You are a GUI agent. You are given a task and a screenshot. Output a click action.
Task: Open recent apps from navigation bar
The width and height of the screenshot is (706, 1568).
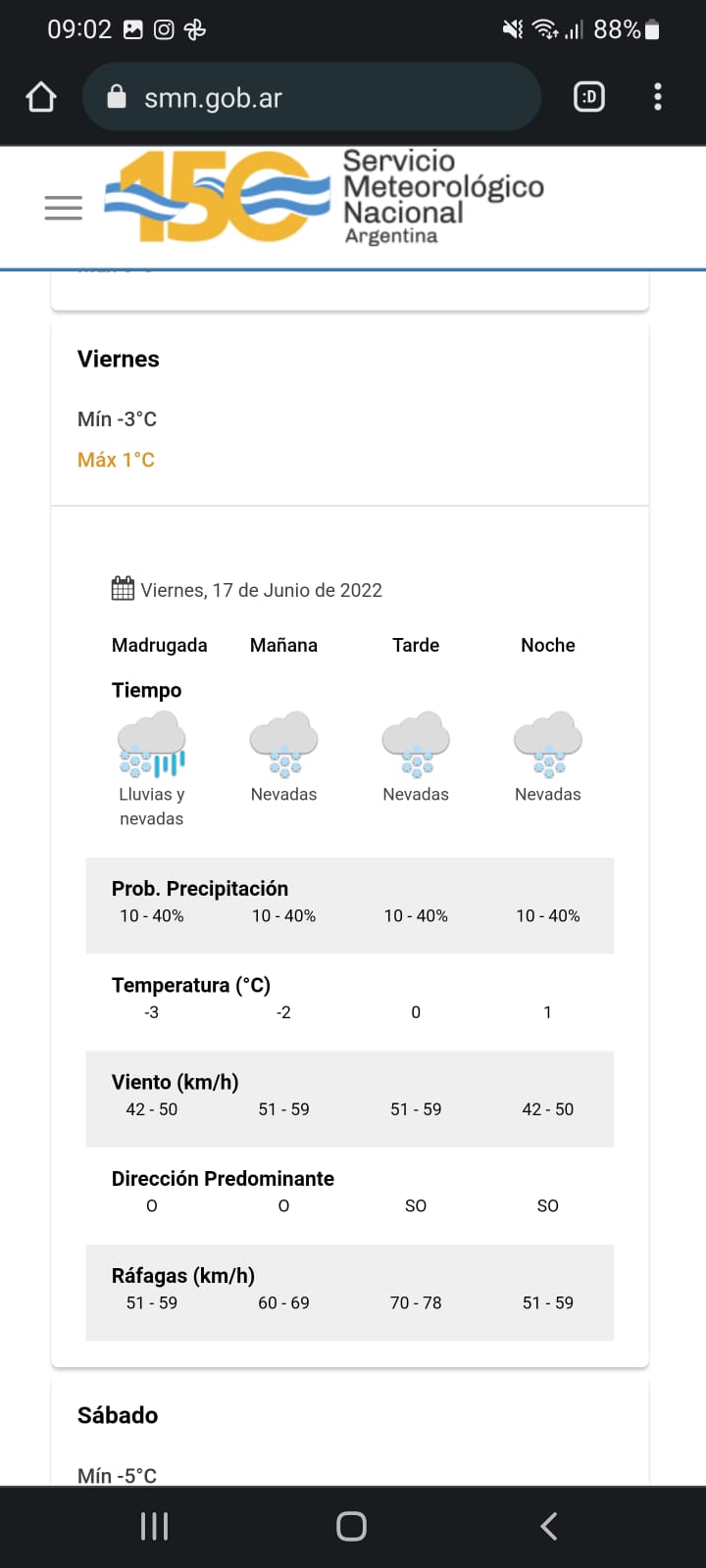click(155, 1526)
